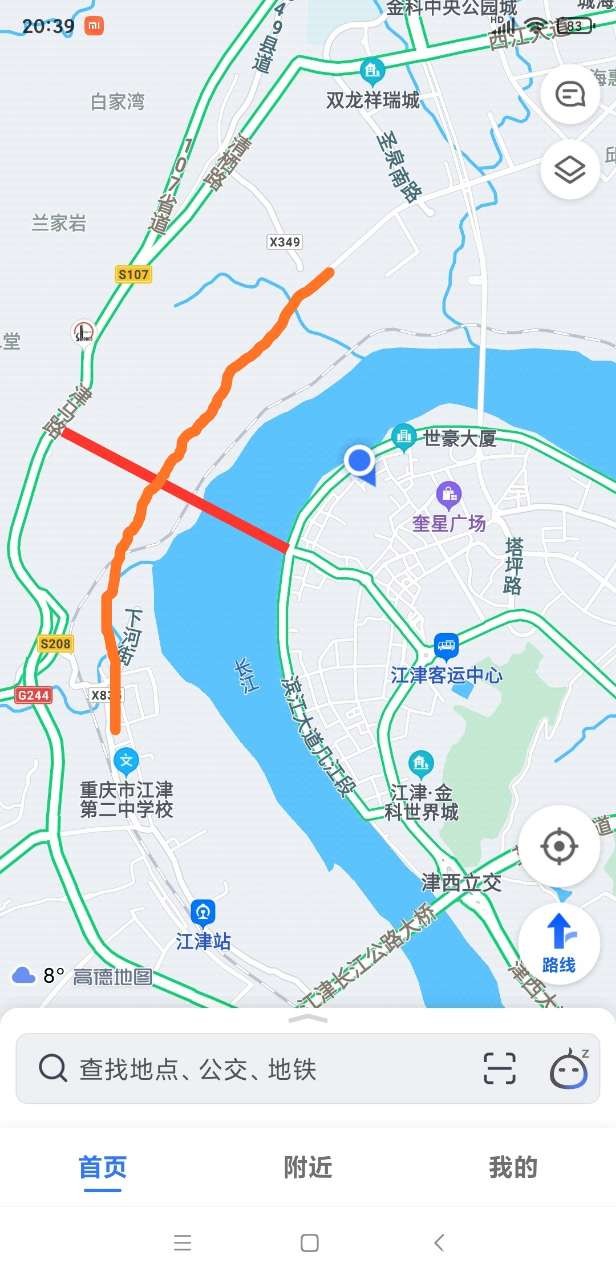616x1280 pixels.
Task: Switch to the 附近 tab
Action: 308,1167
